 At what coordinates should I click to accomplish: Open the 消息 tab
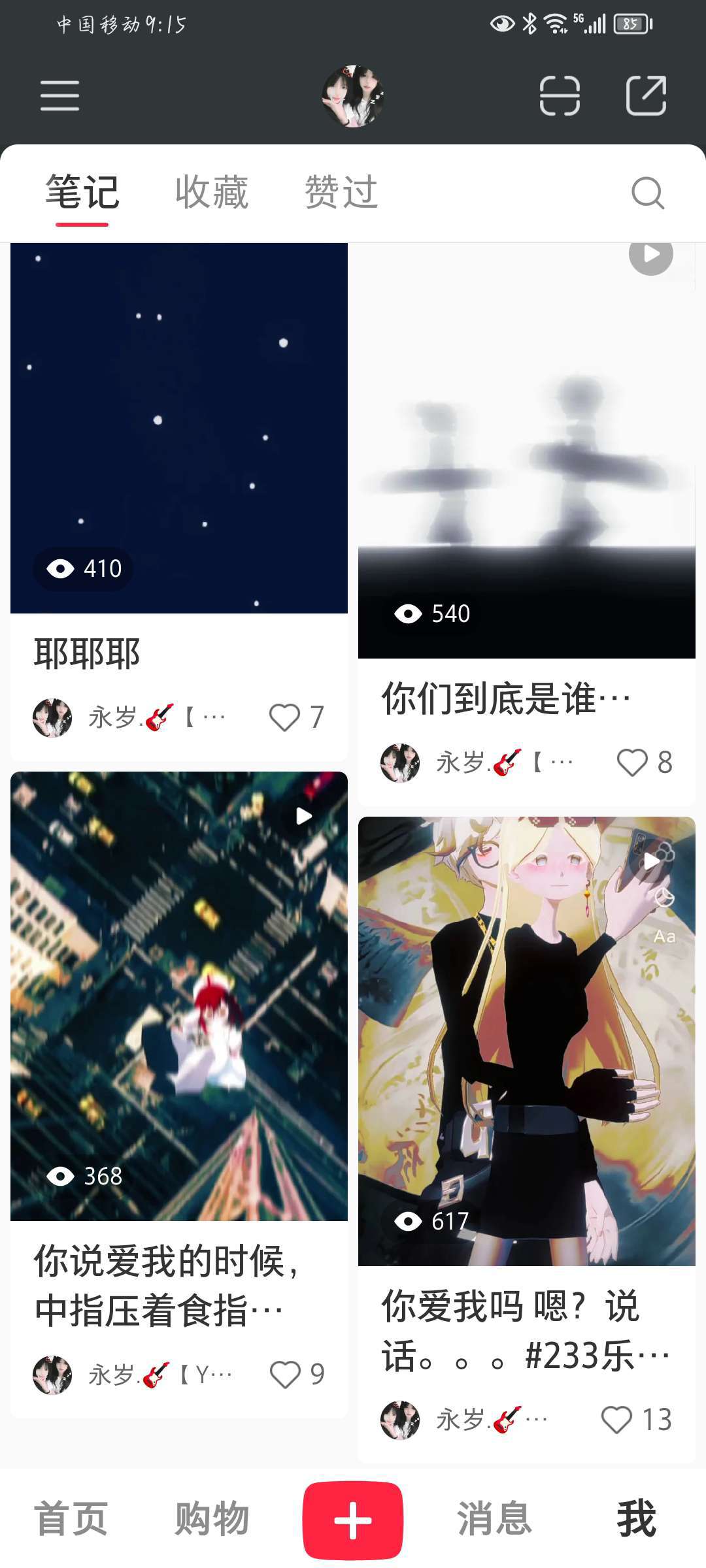click(494, 1518)
